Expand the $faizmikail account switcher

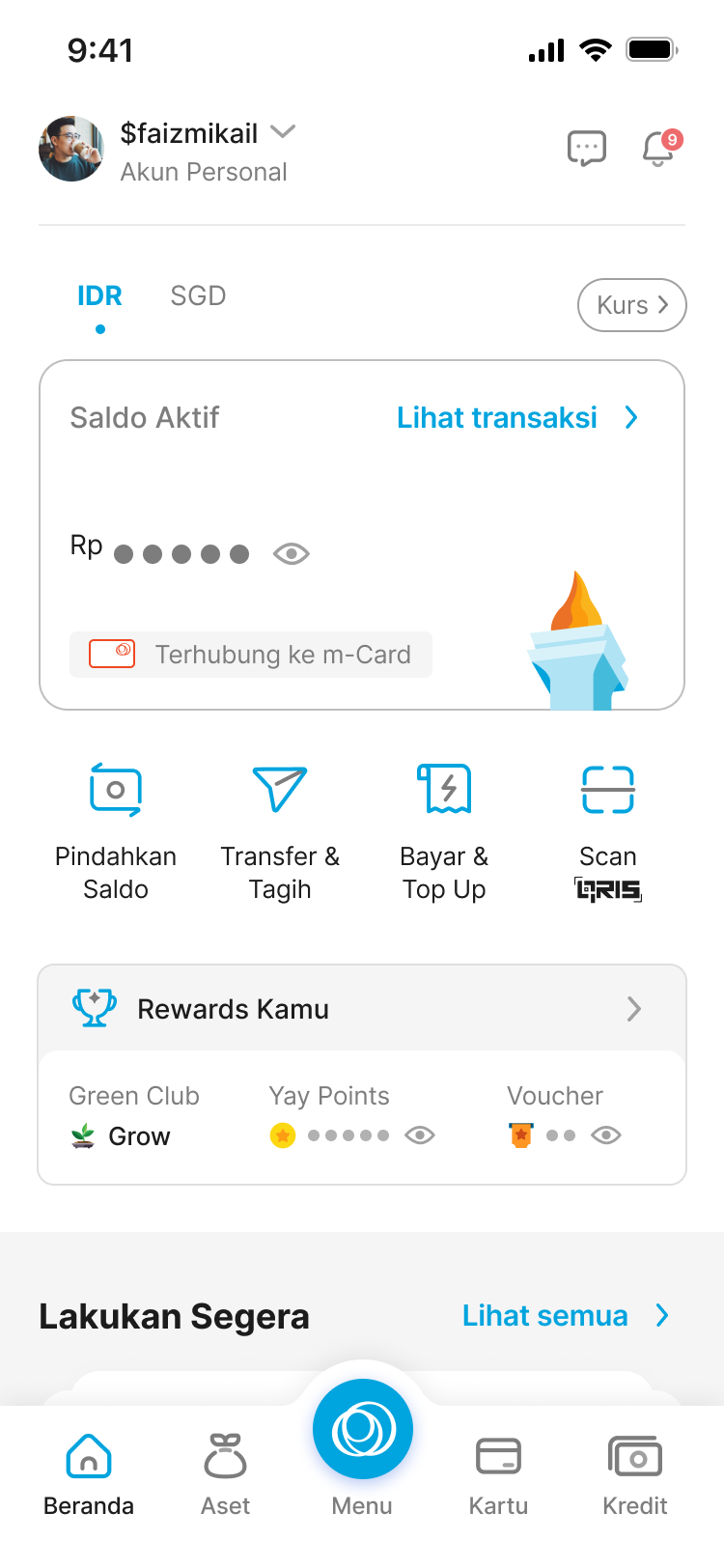click(283, 132)
